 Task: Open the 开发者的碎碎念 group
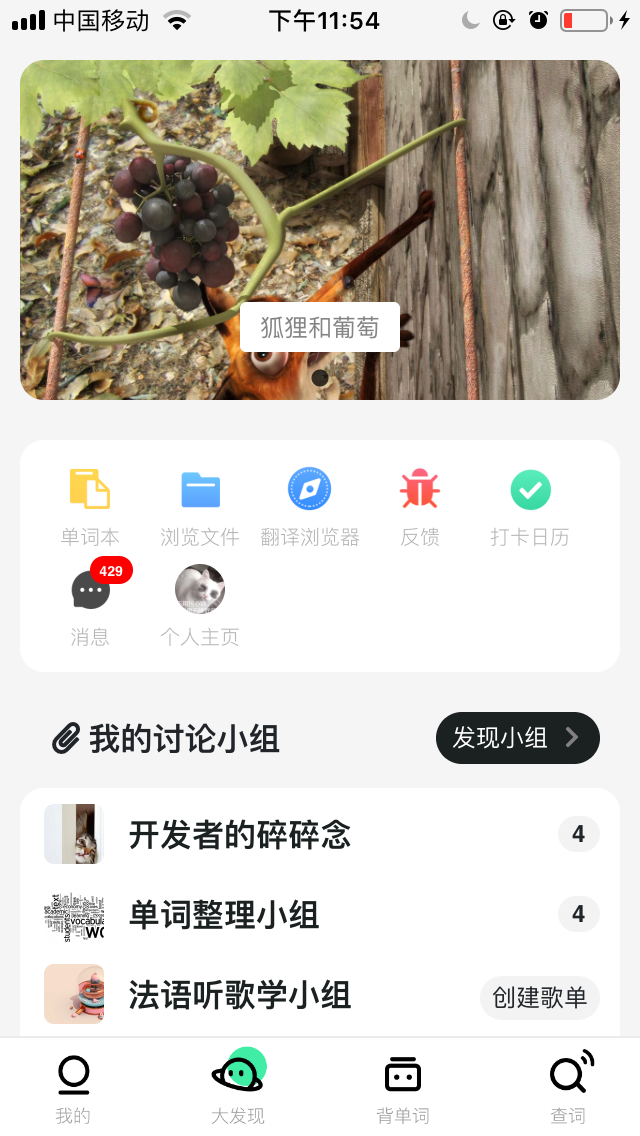(x=240, y=834)
